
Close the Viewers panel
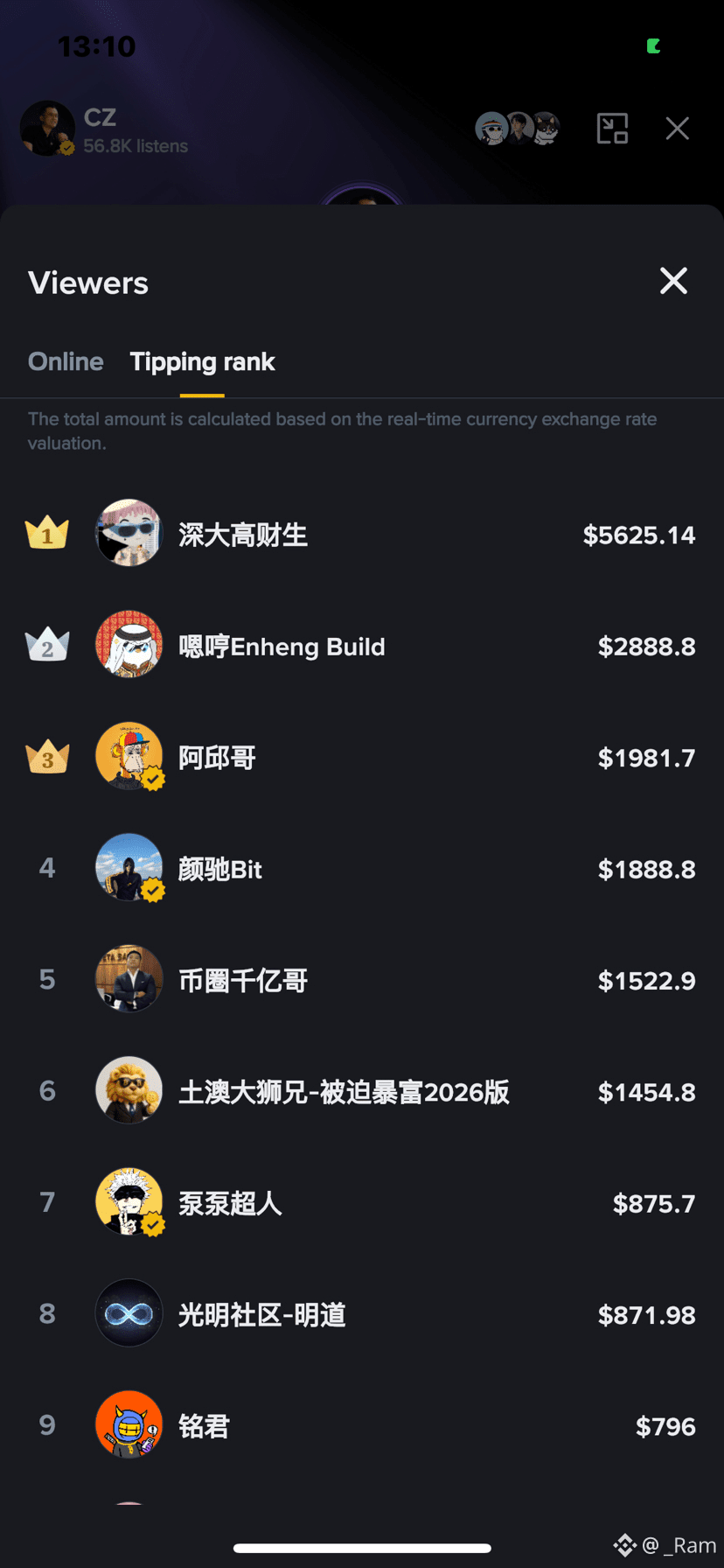coord(672,281)
